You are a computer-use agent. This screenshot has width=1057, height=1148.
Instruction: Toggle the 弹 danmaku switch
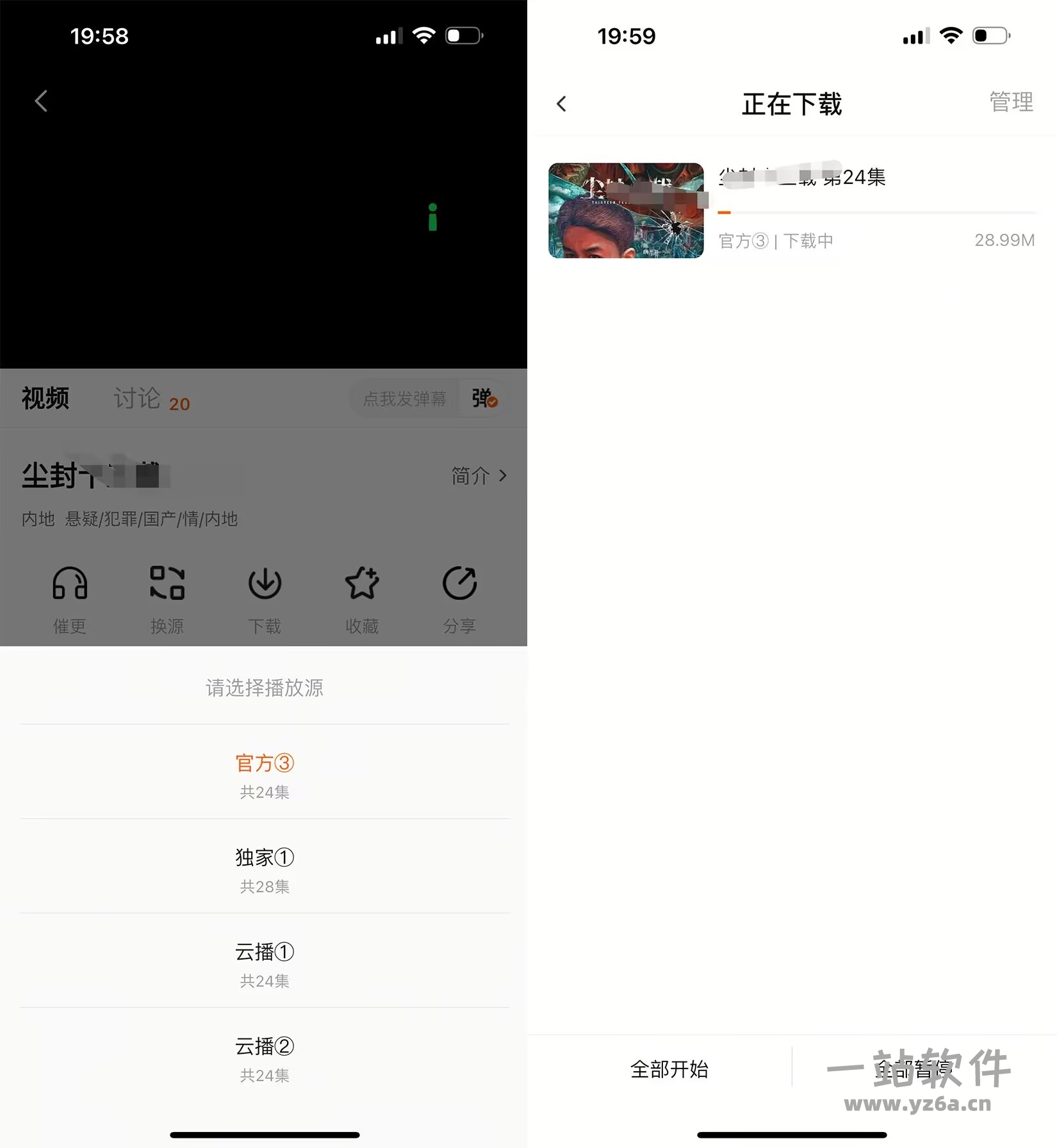[x=484, y=398]
